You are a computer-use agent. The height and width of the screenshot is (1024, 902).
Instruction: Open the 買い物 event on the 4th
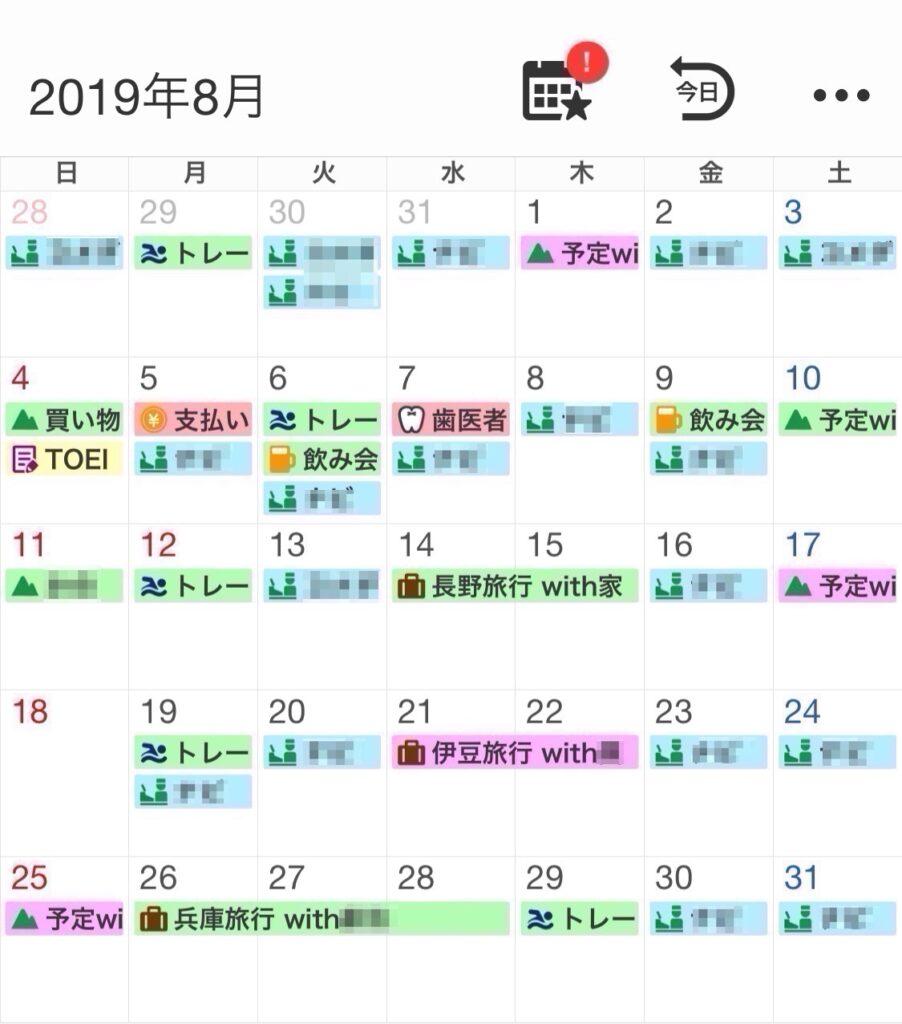(64, 420)
